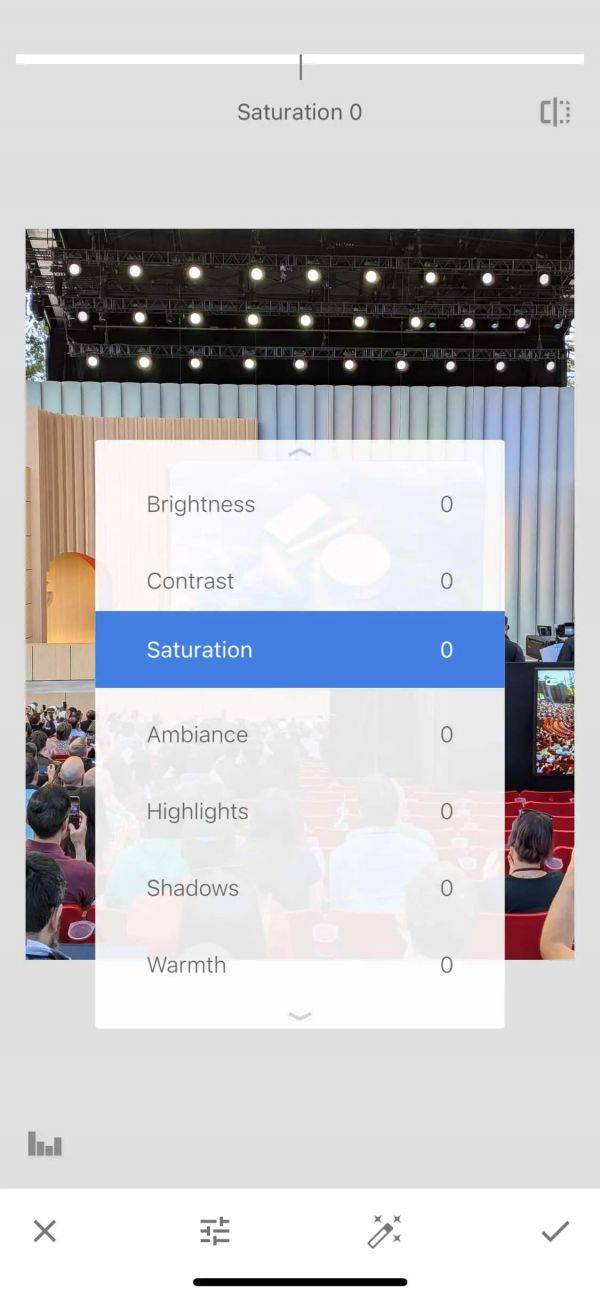The height and width of the screenshot is (1299, 600).
Task: Apply auto-adjust magic wand
Action: click(384, 1231)
